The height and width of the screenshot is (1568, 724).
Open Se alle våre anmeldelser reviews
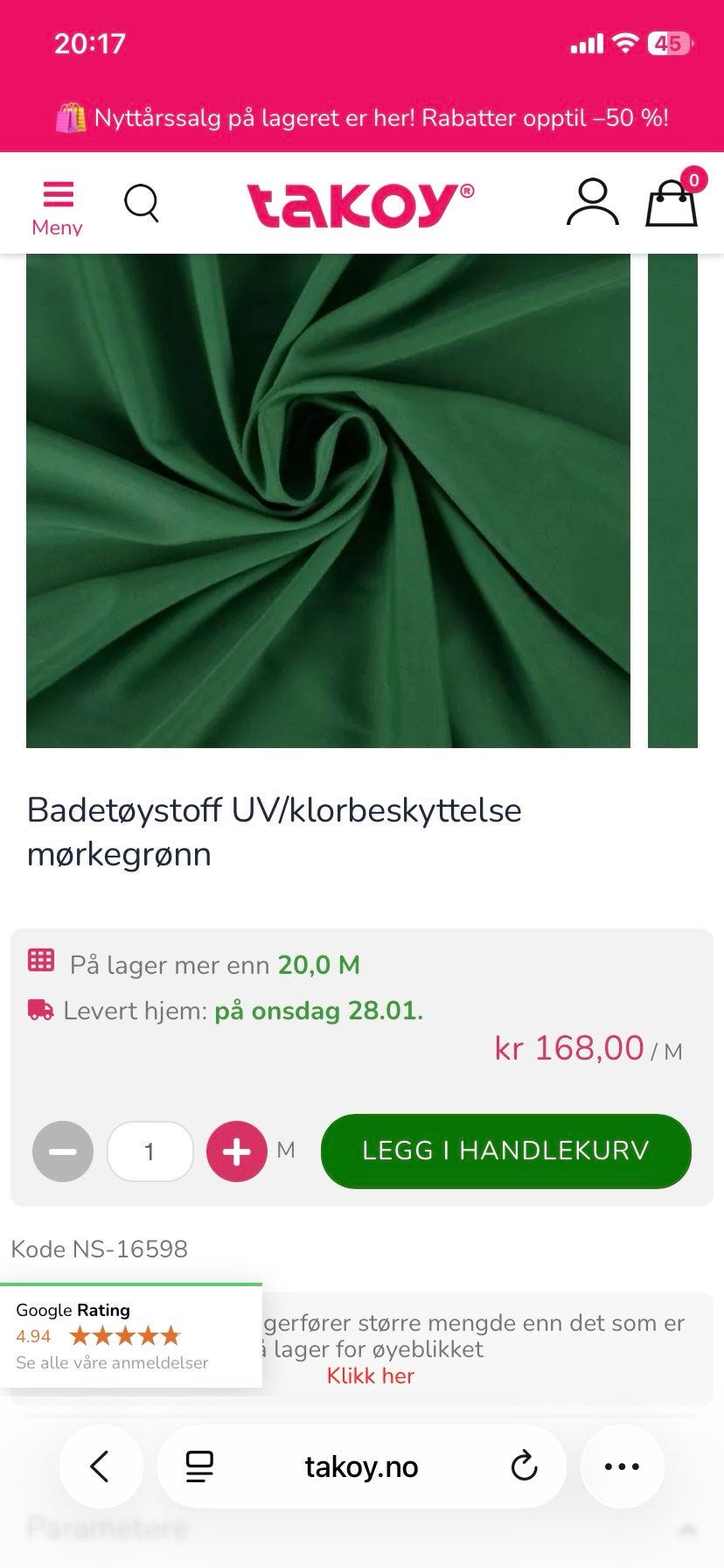[x=110, y=1362]
